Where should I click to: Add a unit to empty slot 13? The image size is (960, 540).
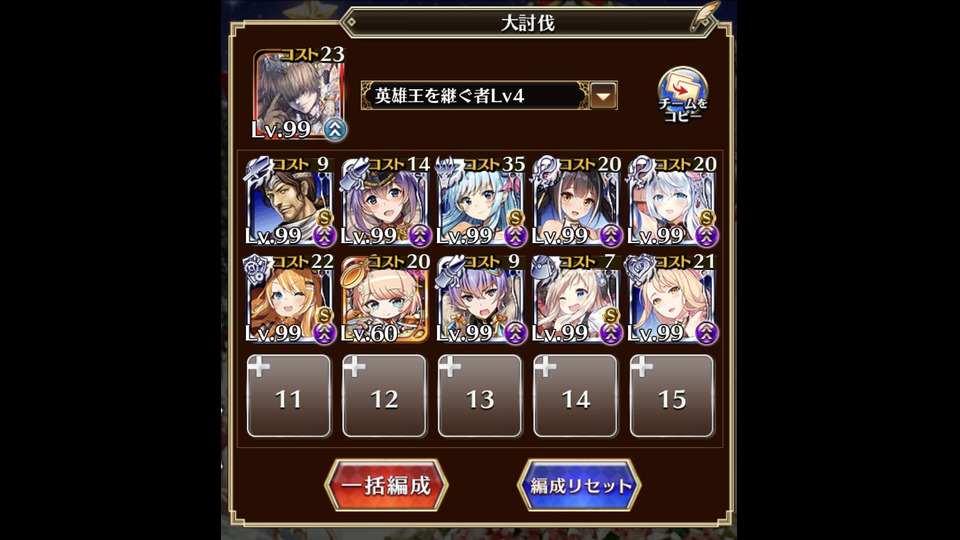(480, 396)
